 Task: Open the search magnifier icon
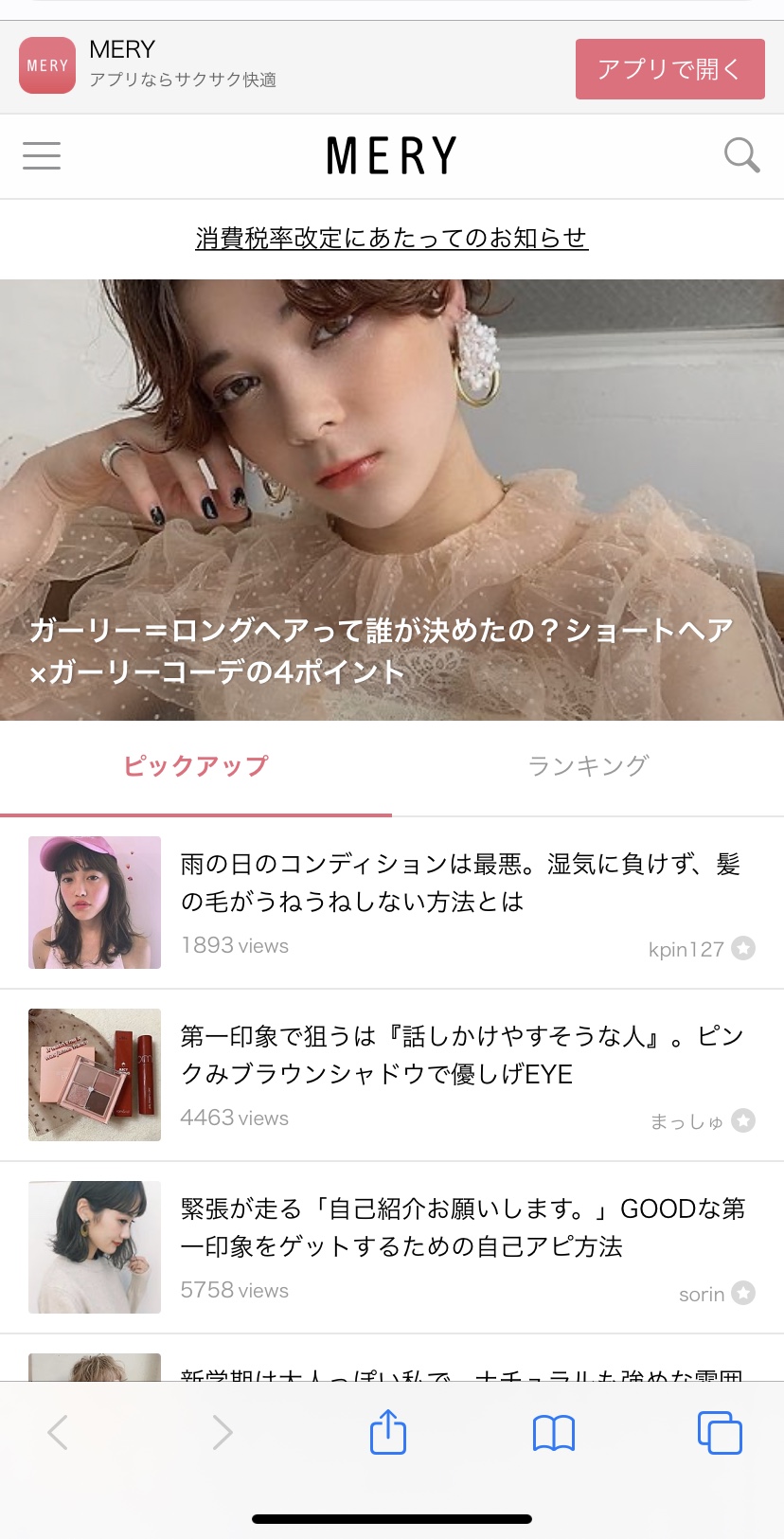pyautogui.click(x=741, y=155)
